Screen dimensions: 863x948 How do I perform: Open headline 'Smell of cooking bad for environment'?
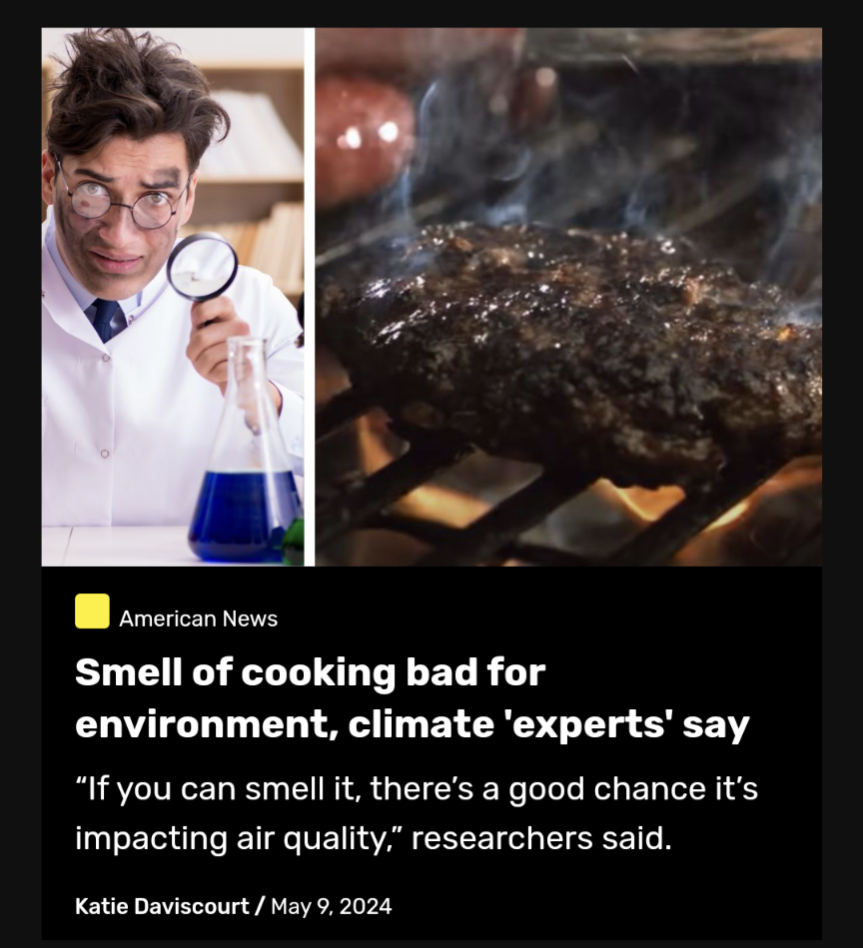pos(411,699)
